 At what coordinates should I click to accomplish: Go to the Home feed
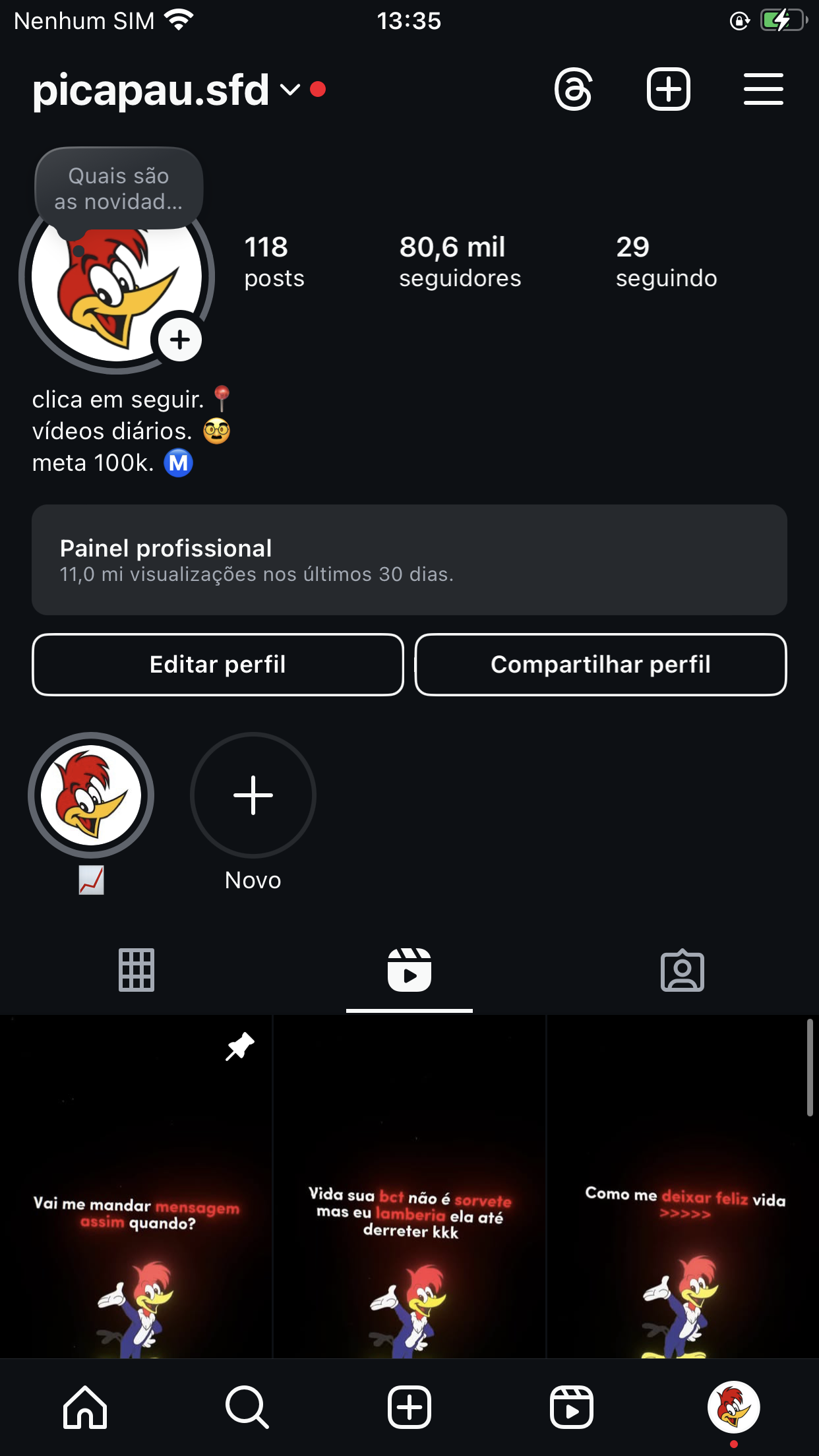[x=85, y=1407]
